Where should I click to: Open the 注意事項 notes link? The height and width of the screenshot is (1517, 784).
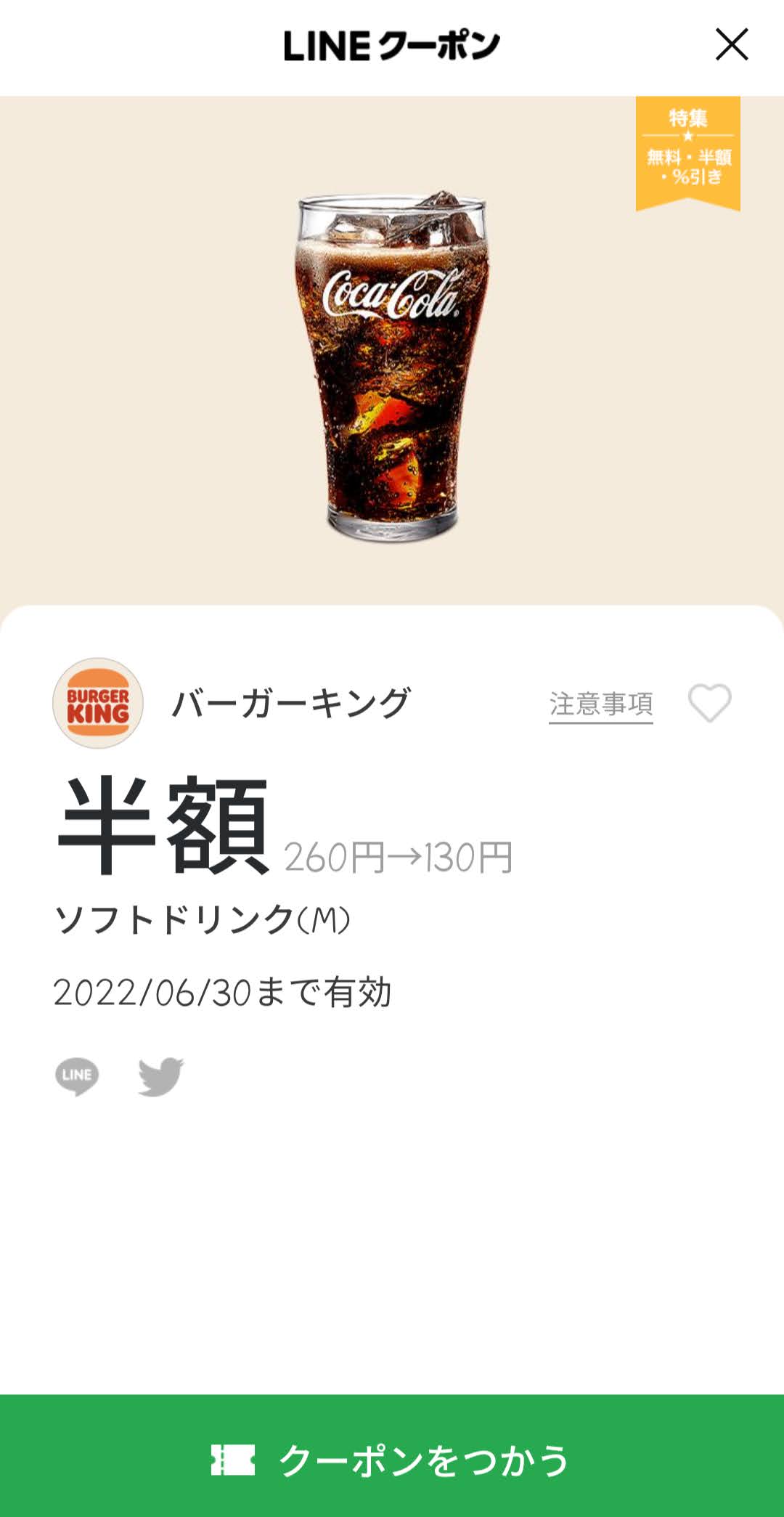[601, 704]
